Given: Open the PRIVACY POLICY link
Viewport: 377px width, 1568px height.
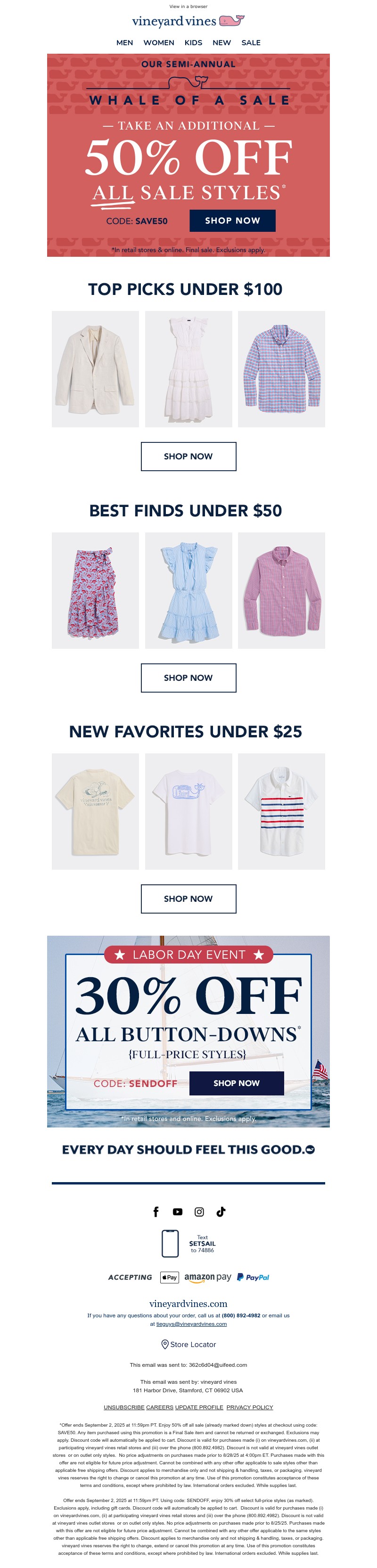Looking at the screenshot, I should click(250, 1407).
